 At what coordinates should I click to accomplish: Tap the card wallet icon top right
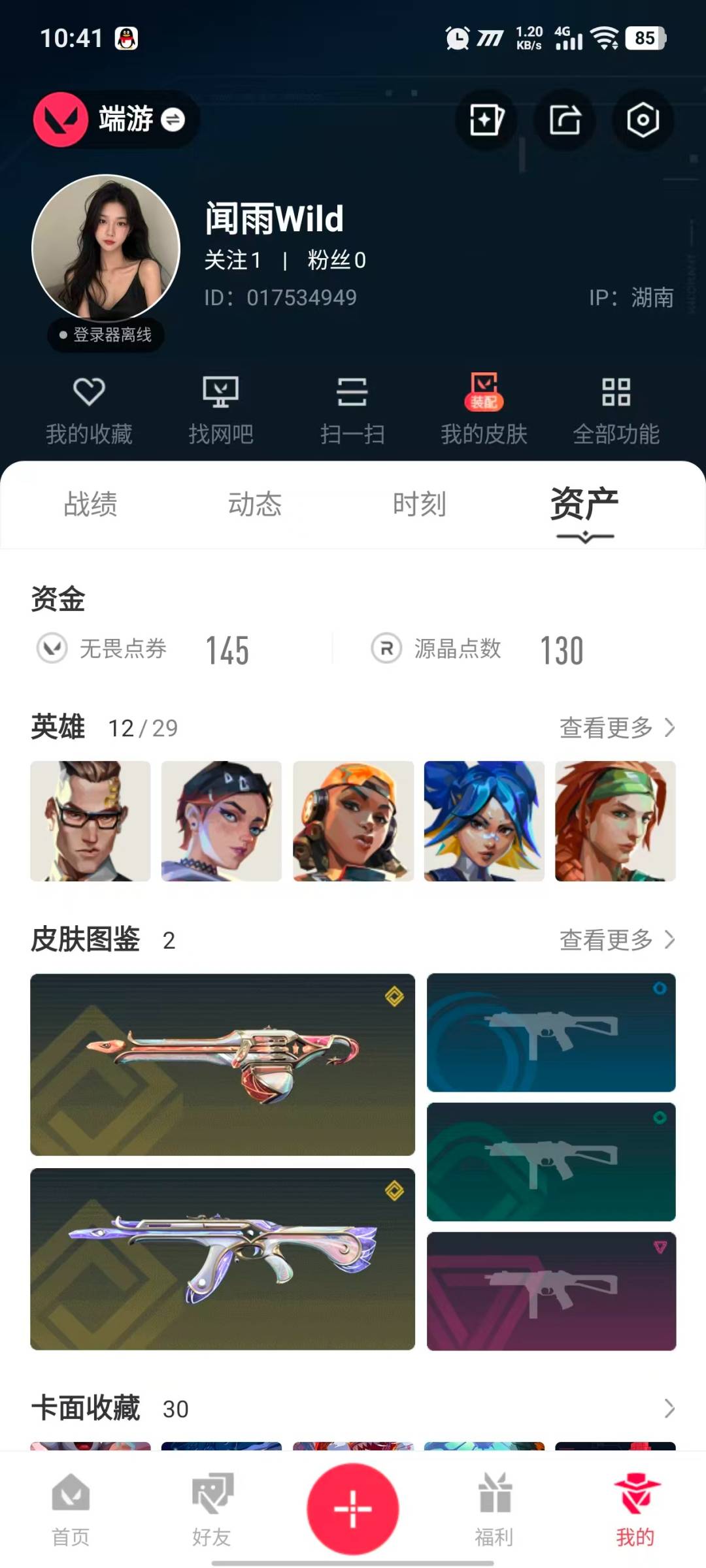tap(485, 120)
